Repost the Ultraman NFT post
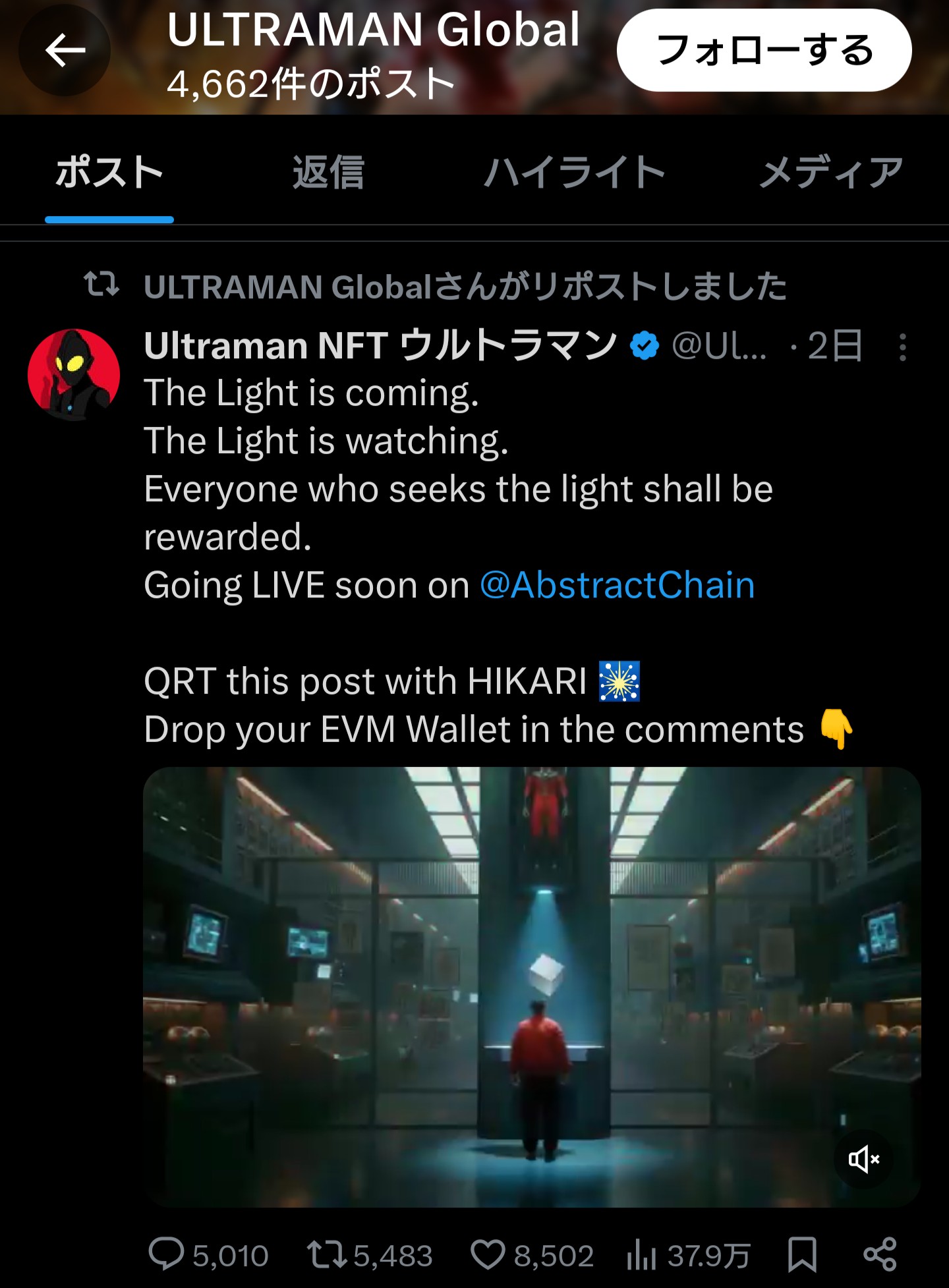Image resolution: width=949 pixels, height=1288 pixels. pos(328,1254)
